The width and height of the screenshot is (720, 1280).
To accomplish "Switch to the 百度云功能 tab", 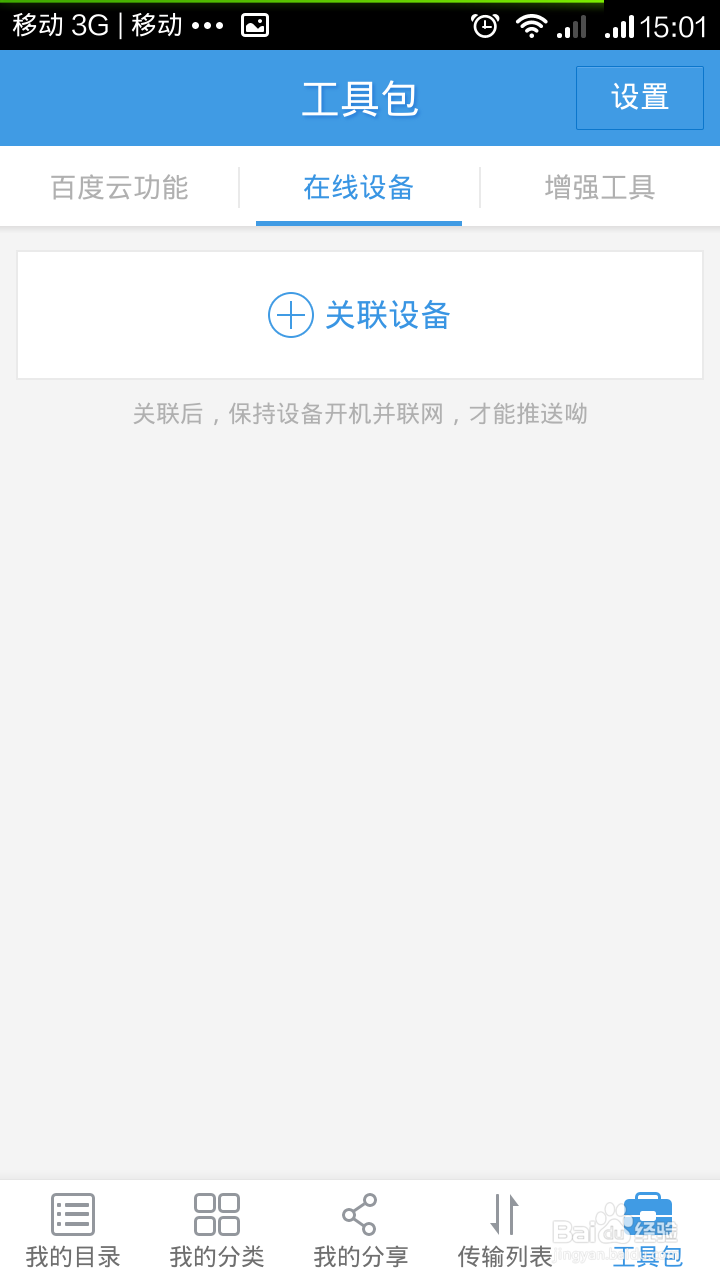I will click(x=118, y=187).
